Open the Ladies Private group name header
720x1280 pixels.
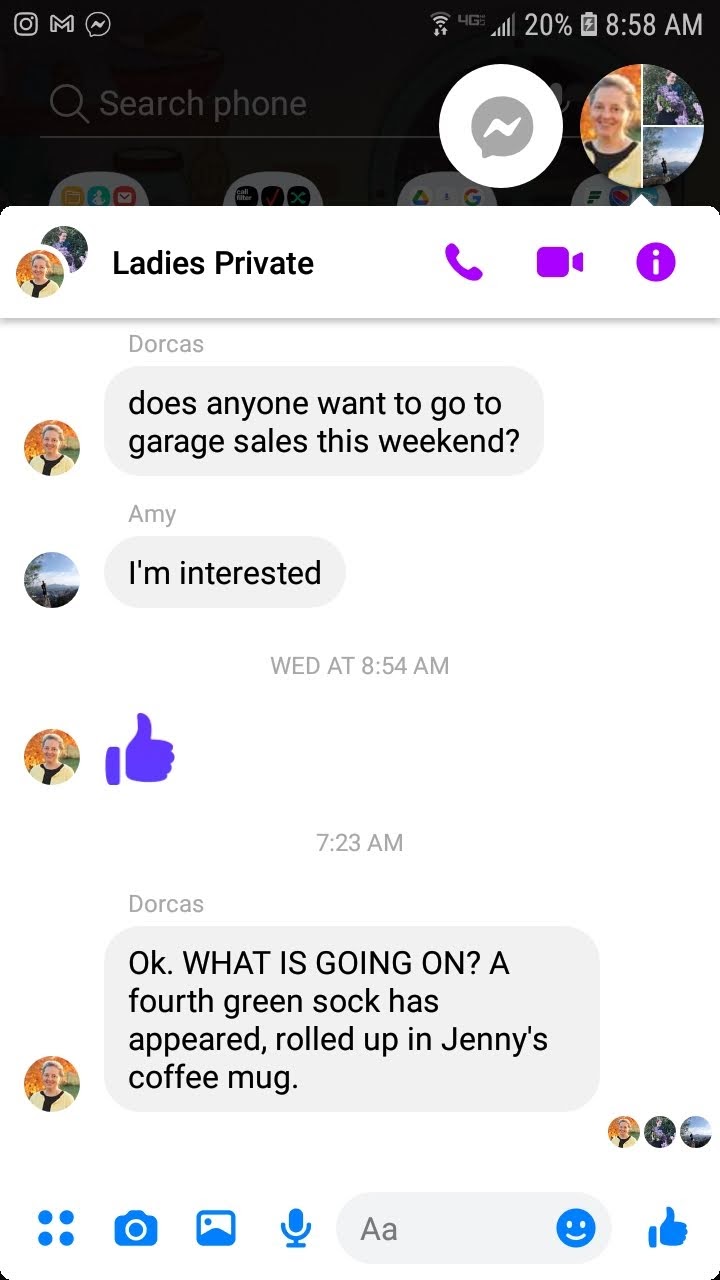213,263
